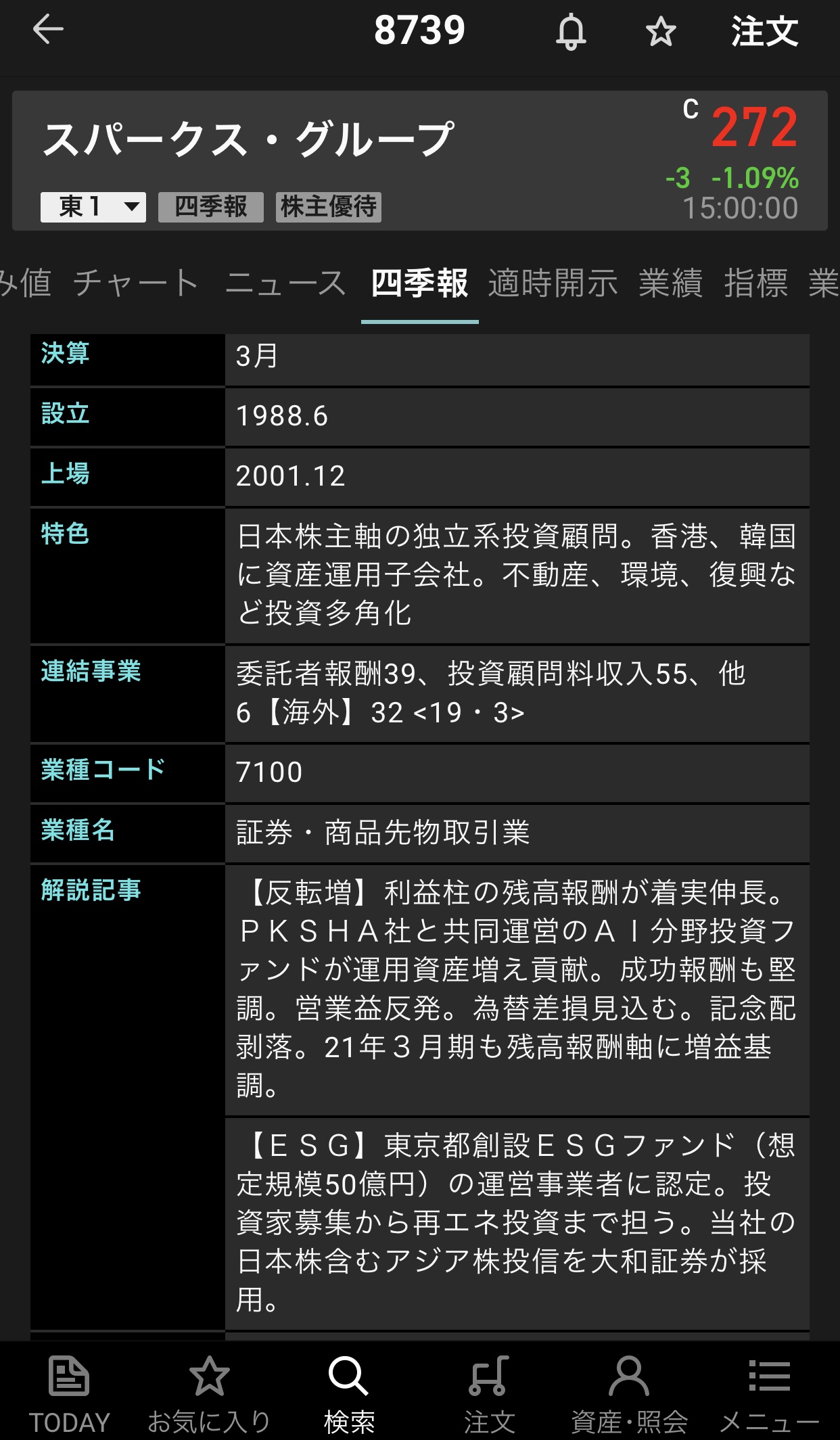Go back with the arrow icon

click(x=48, y=30)
